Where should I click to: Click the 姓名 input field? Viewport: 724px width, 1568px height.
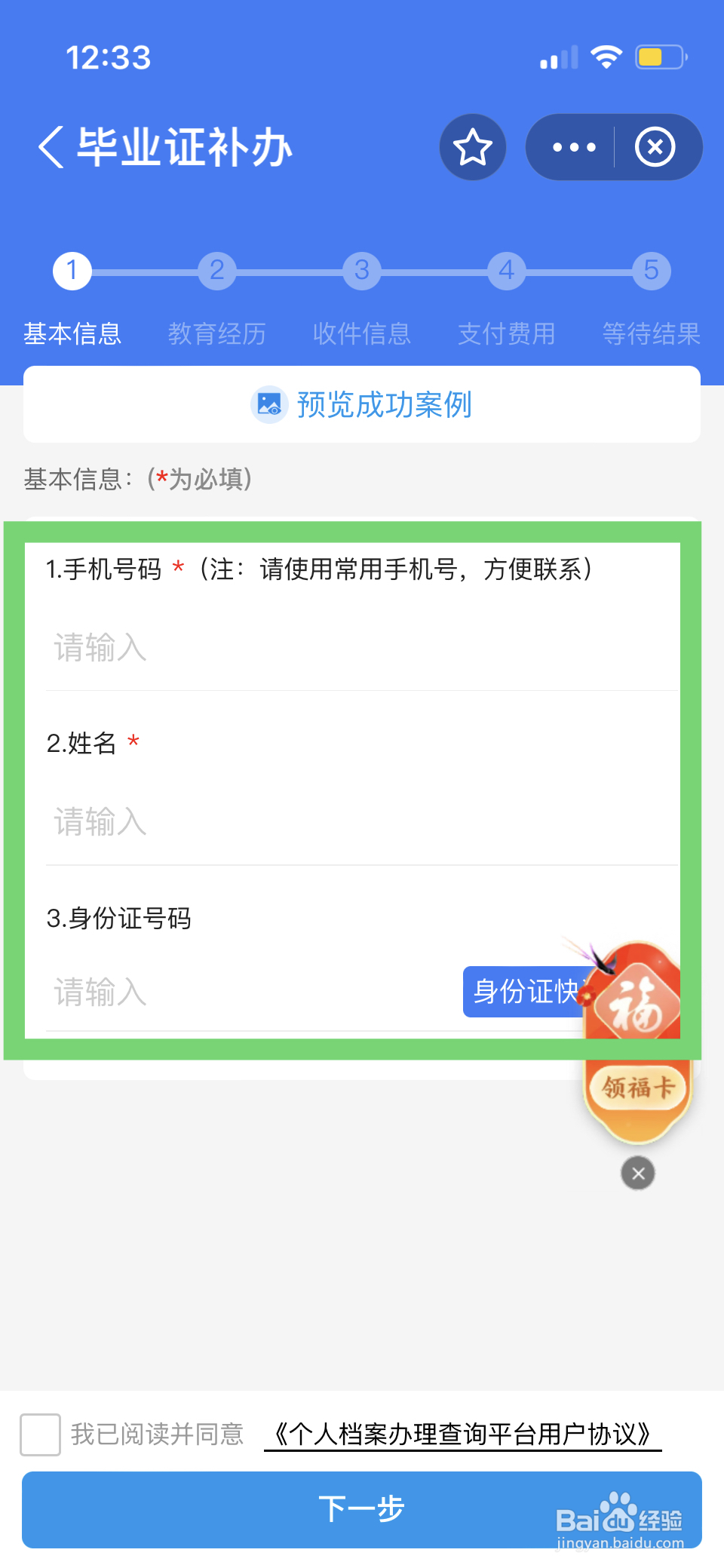click(x=302, y=821)
